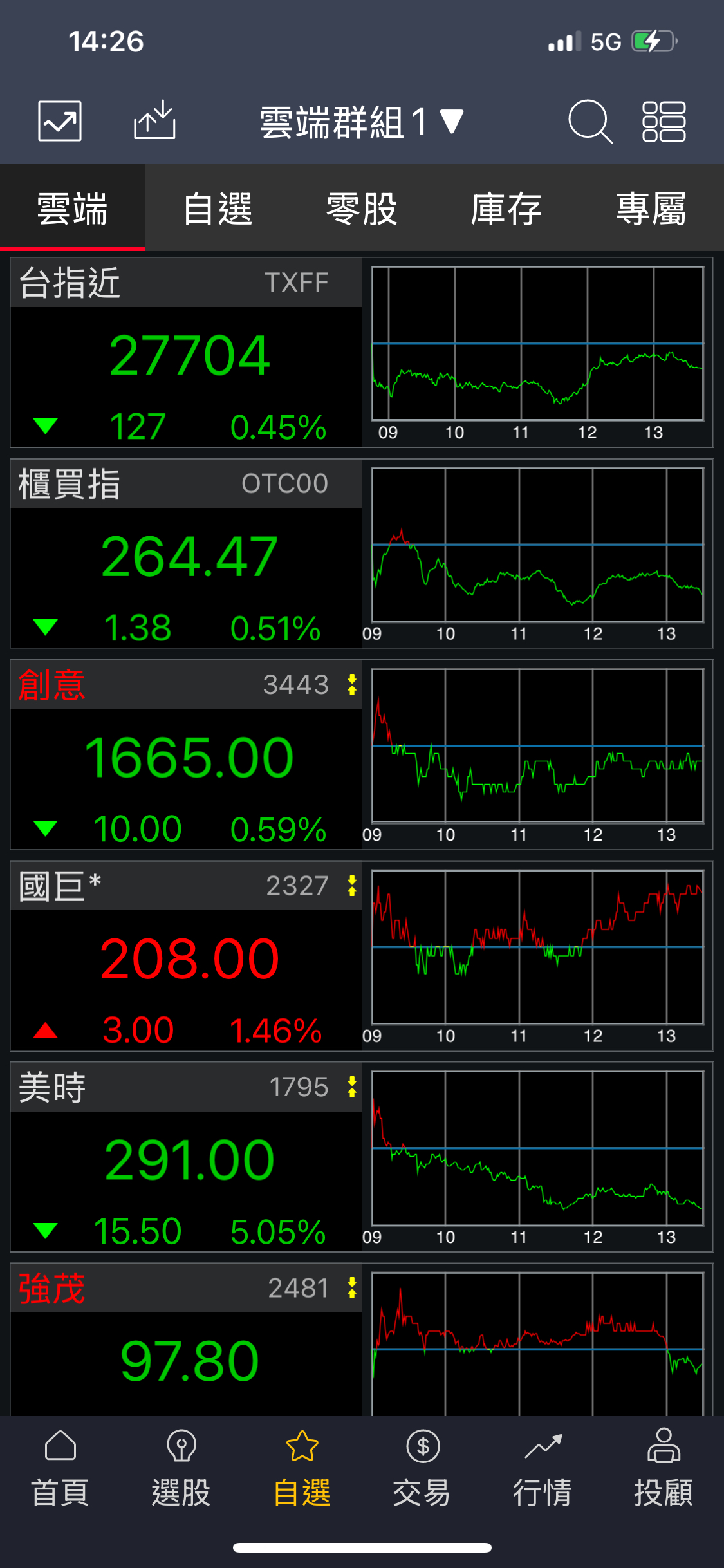Open the 台指近 TXFF quote card

[x=187, y=353]
